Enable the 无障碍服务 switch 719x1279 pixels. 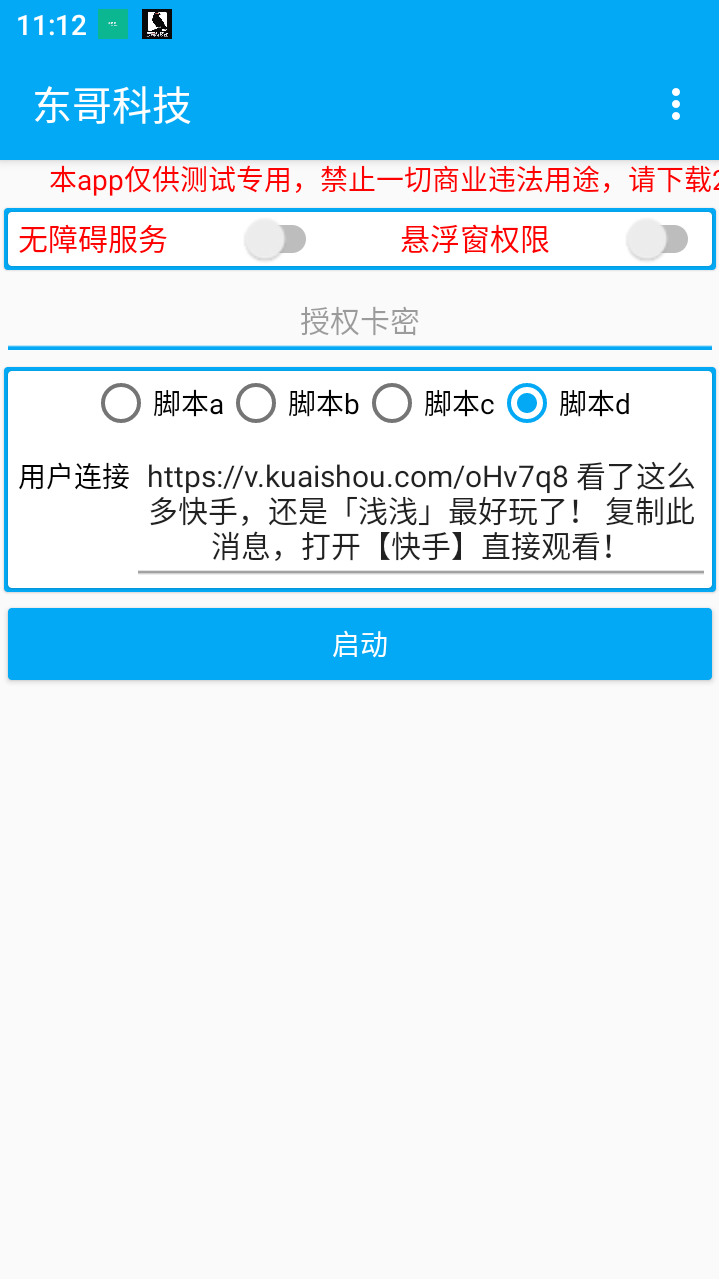[276, 240]
